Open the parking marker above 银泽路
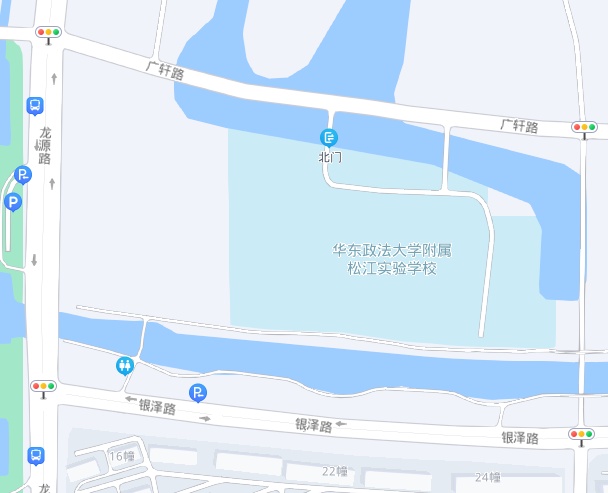This screenshot has width=608, height=493. click(198, 393)
